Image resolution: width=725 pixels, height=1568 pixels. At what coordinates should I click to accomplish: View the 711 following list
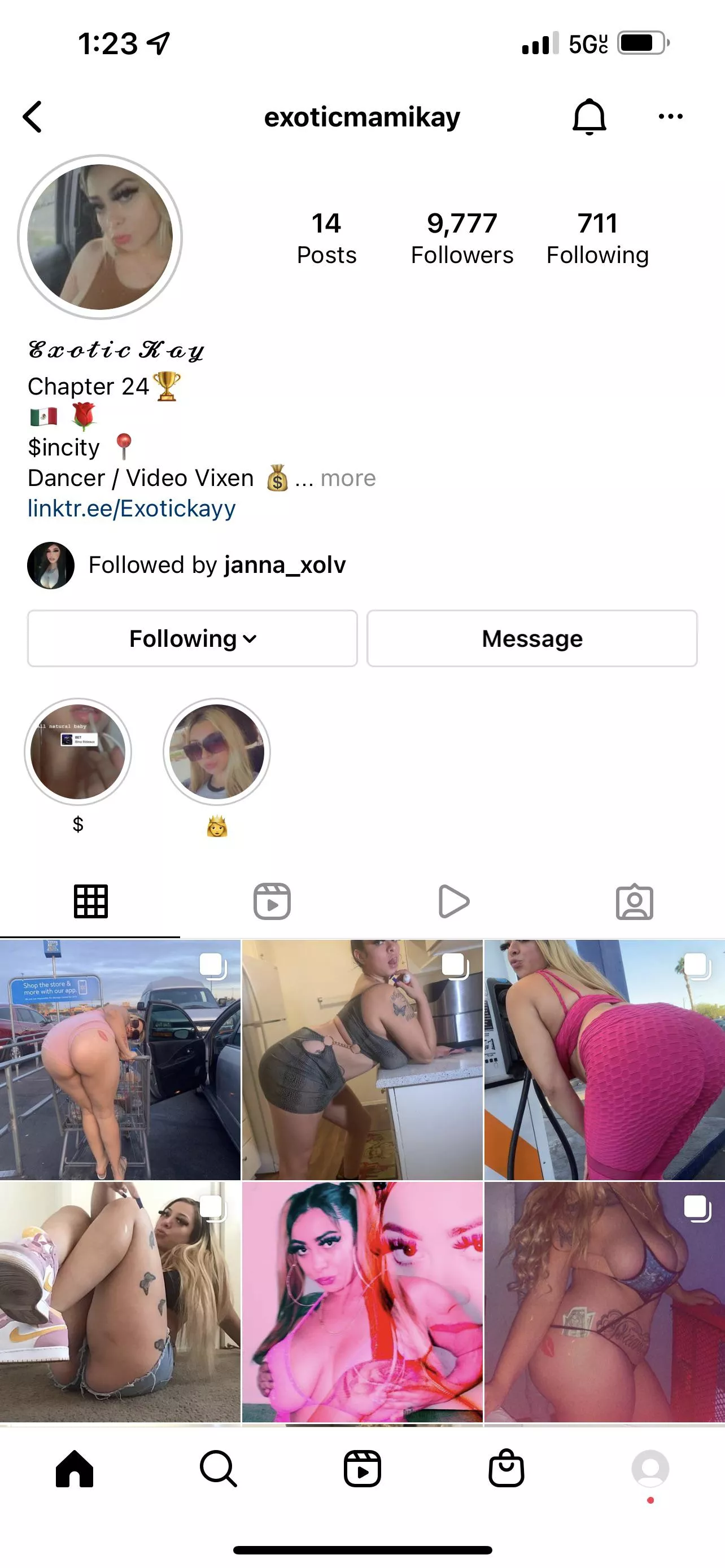[597, 238]
